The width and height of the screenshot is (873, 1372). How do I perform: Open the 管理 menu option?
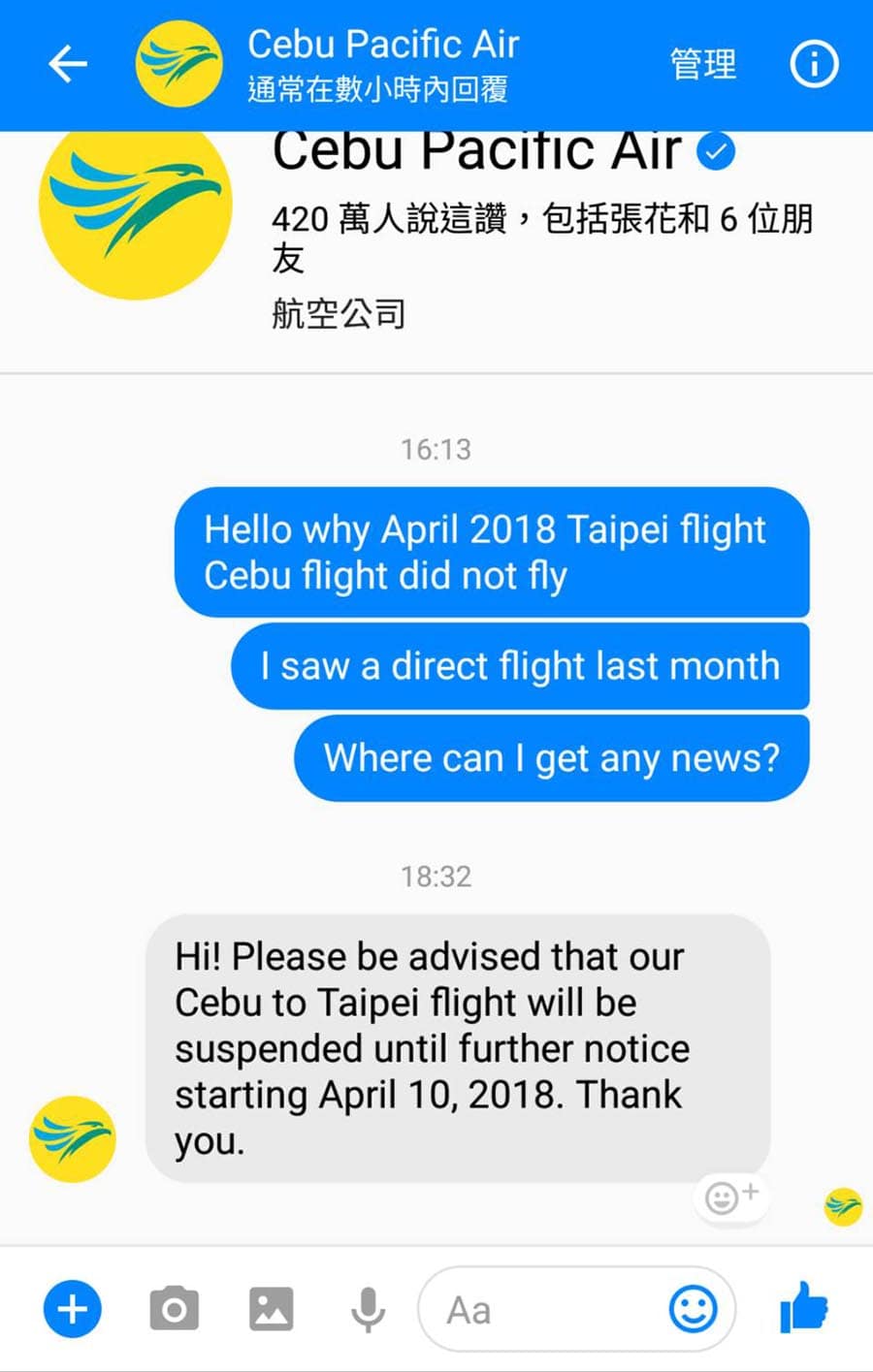(702, 64)
